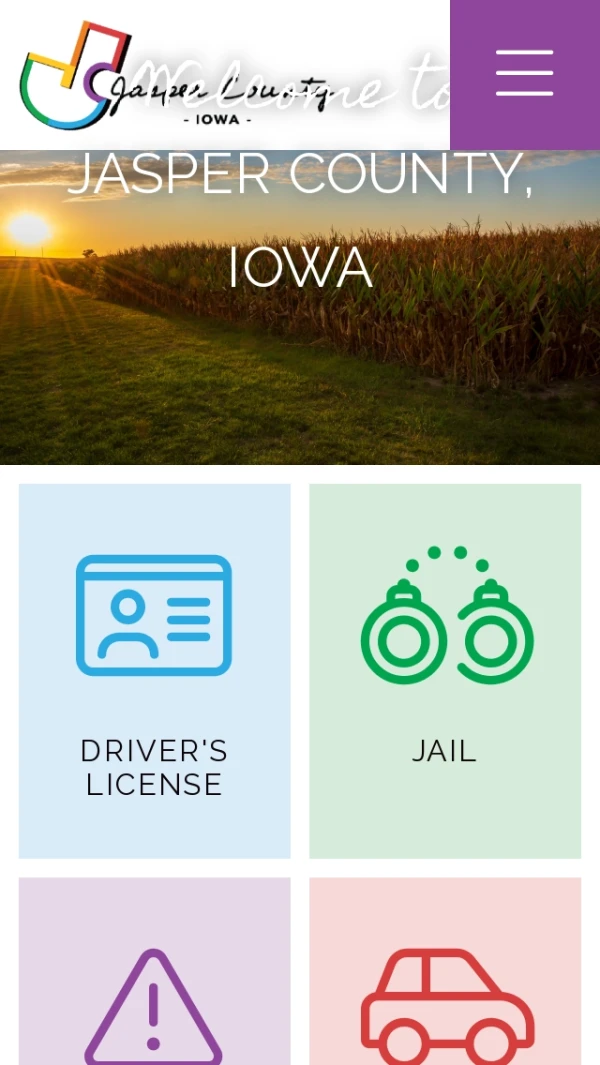Open the red car icon tile

[445, 990]
